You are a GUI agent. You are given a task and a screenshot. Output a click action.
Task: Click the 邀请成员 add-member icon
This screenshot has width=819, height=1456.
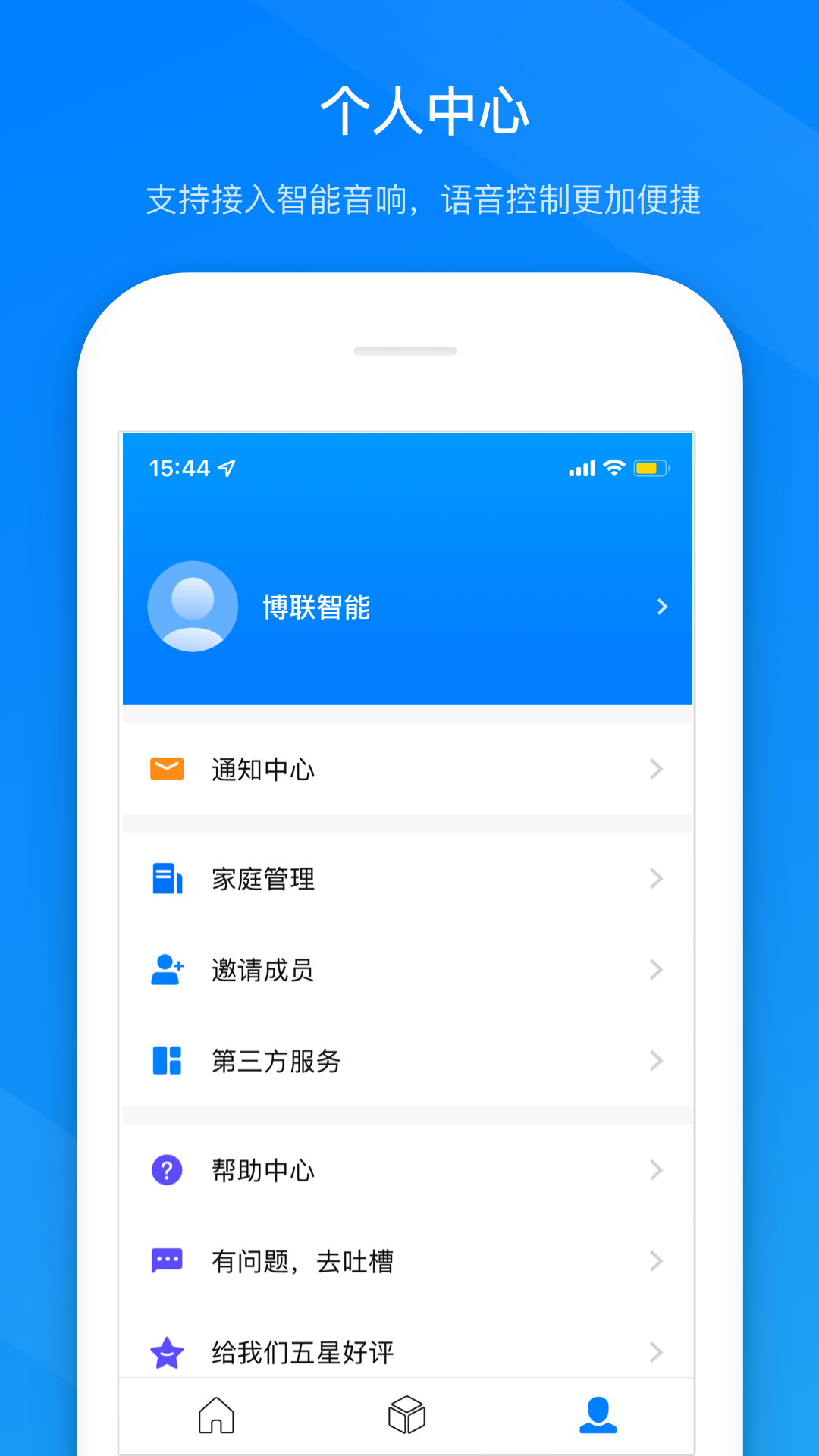coord(167,970)
